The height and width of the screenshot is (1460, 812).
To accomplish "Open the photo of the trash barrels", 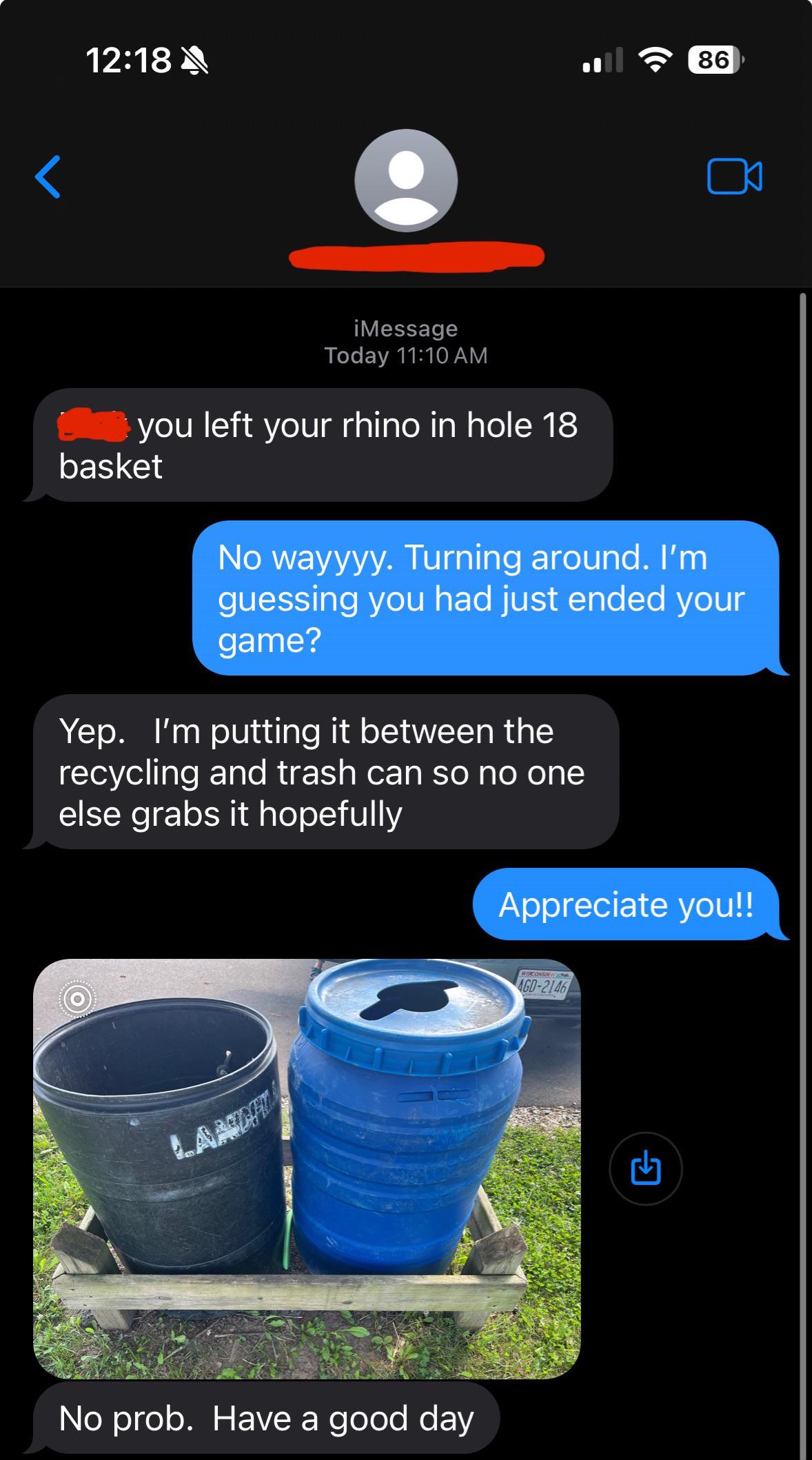I will 307,1168.
